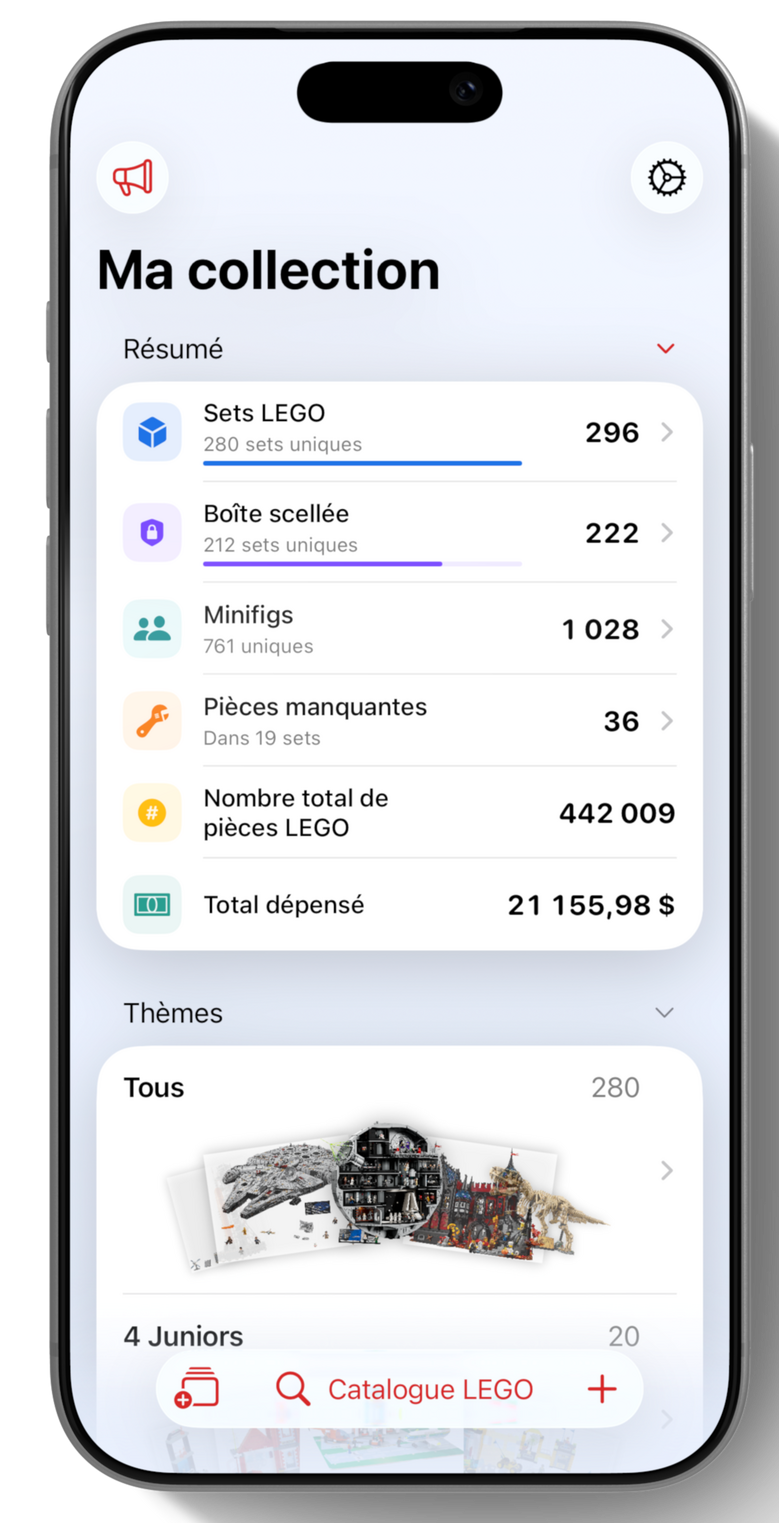Collapse the Thèmes section
The image size is (779, 1523).
click(x=664, y=1013)
